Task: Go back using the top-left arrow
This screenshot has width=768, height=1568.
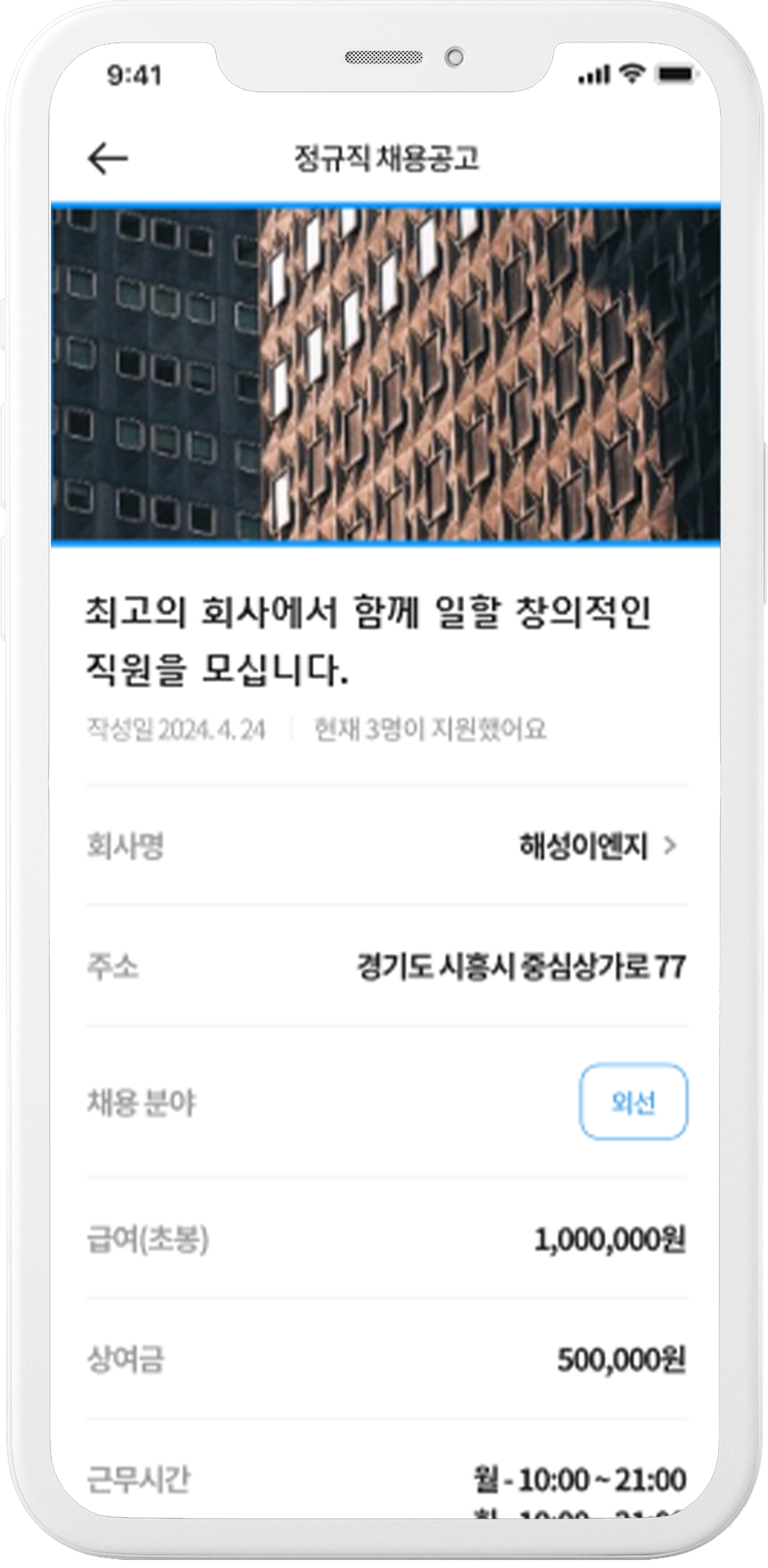Action: tap(107, 159)
